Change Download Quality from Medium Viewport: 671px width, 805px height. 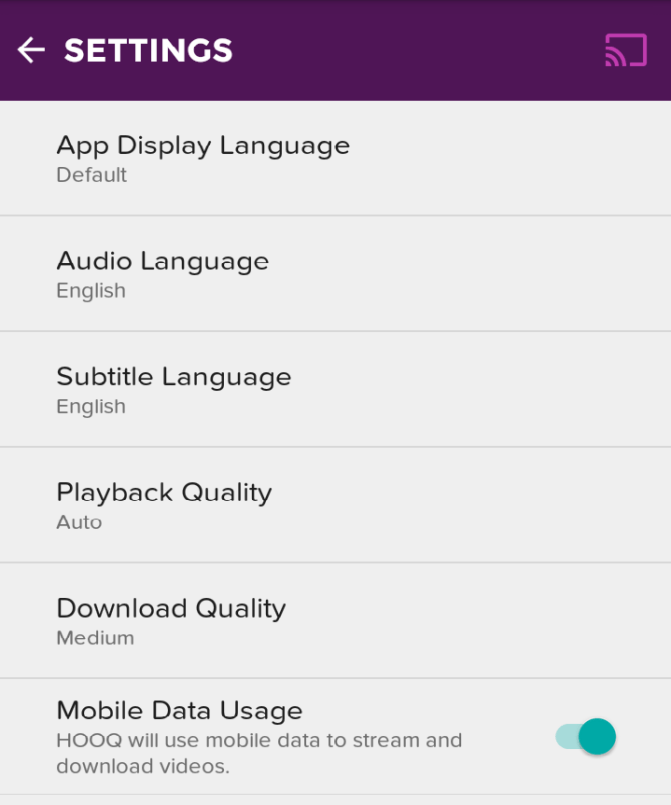[171, 621]
